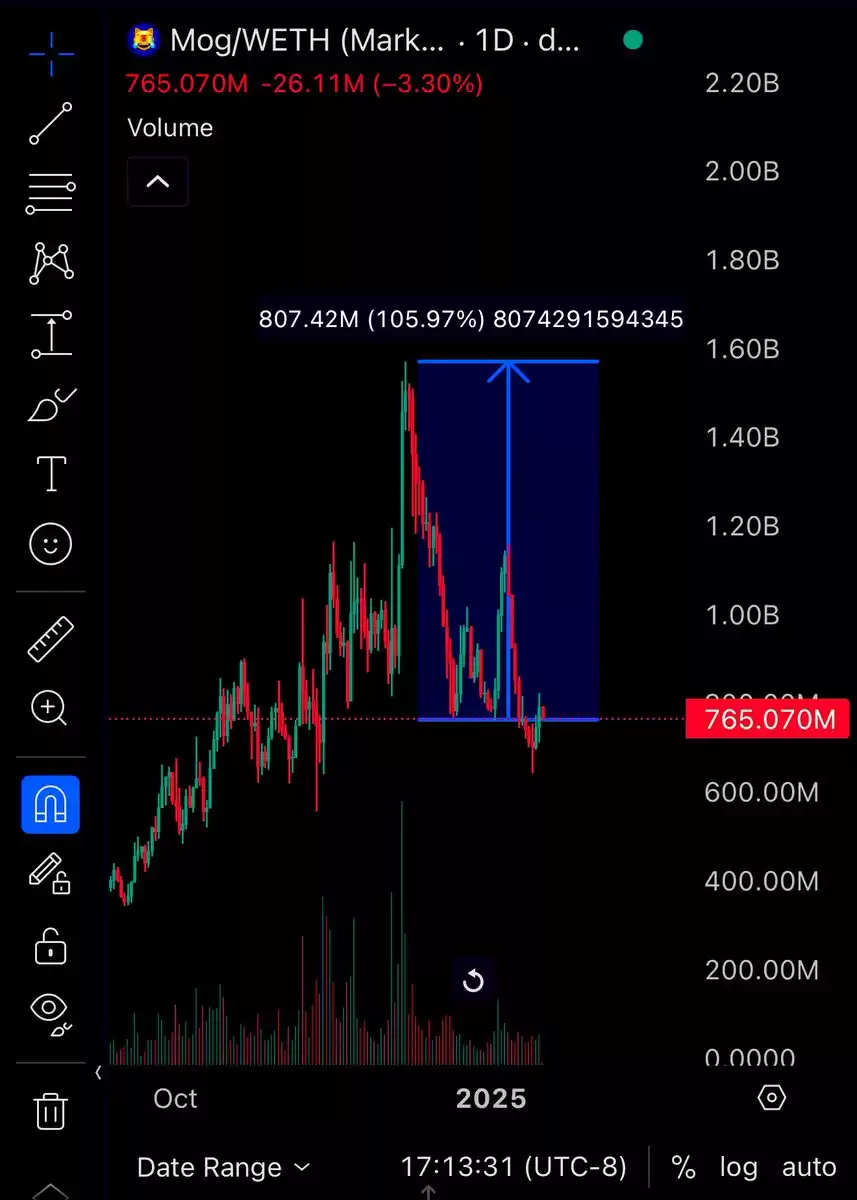Screen dimensions: 857x1200
Task: Reset the chart view
Action: click(473, 981)
